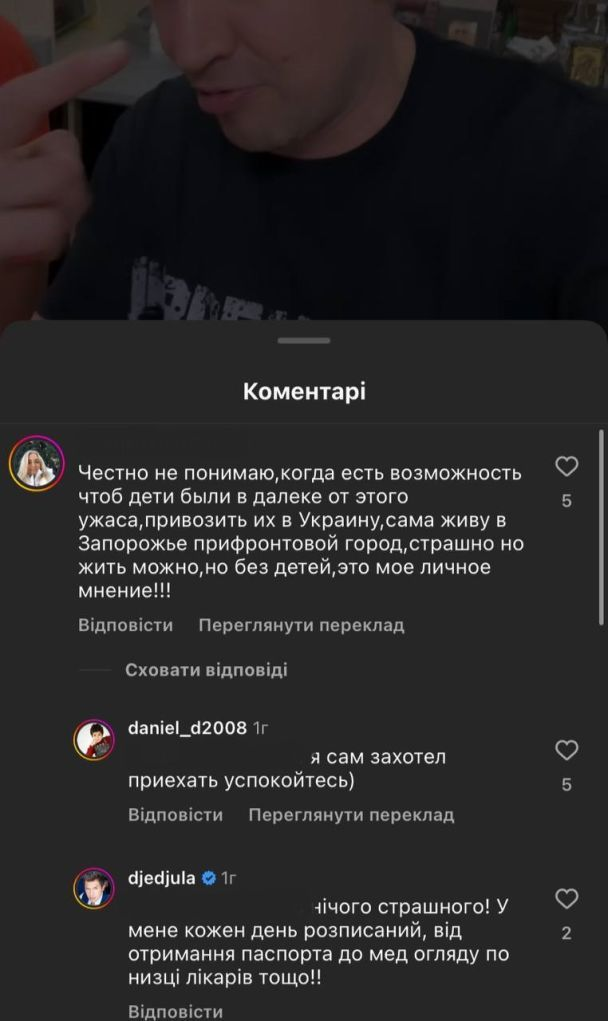Open djedjula username profile
This screenshot has height=1021, width=608.
pos(161,878)
